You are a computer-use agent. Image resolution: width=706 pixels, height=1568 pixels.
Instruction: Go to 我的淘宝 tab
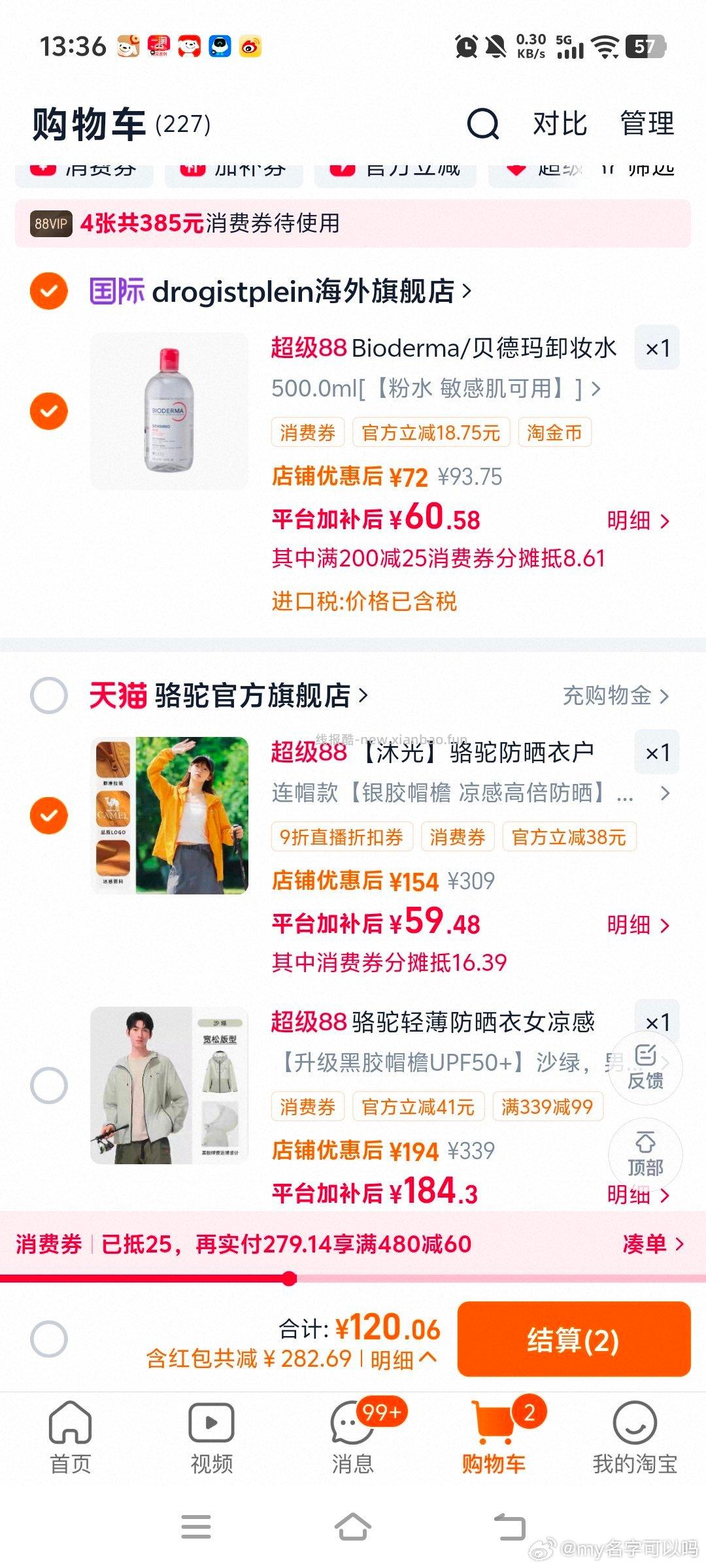[x=634, y=1437]
